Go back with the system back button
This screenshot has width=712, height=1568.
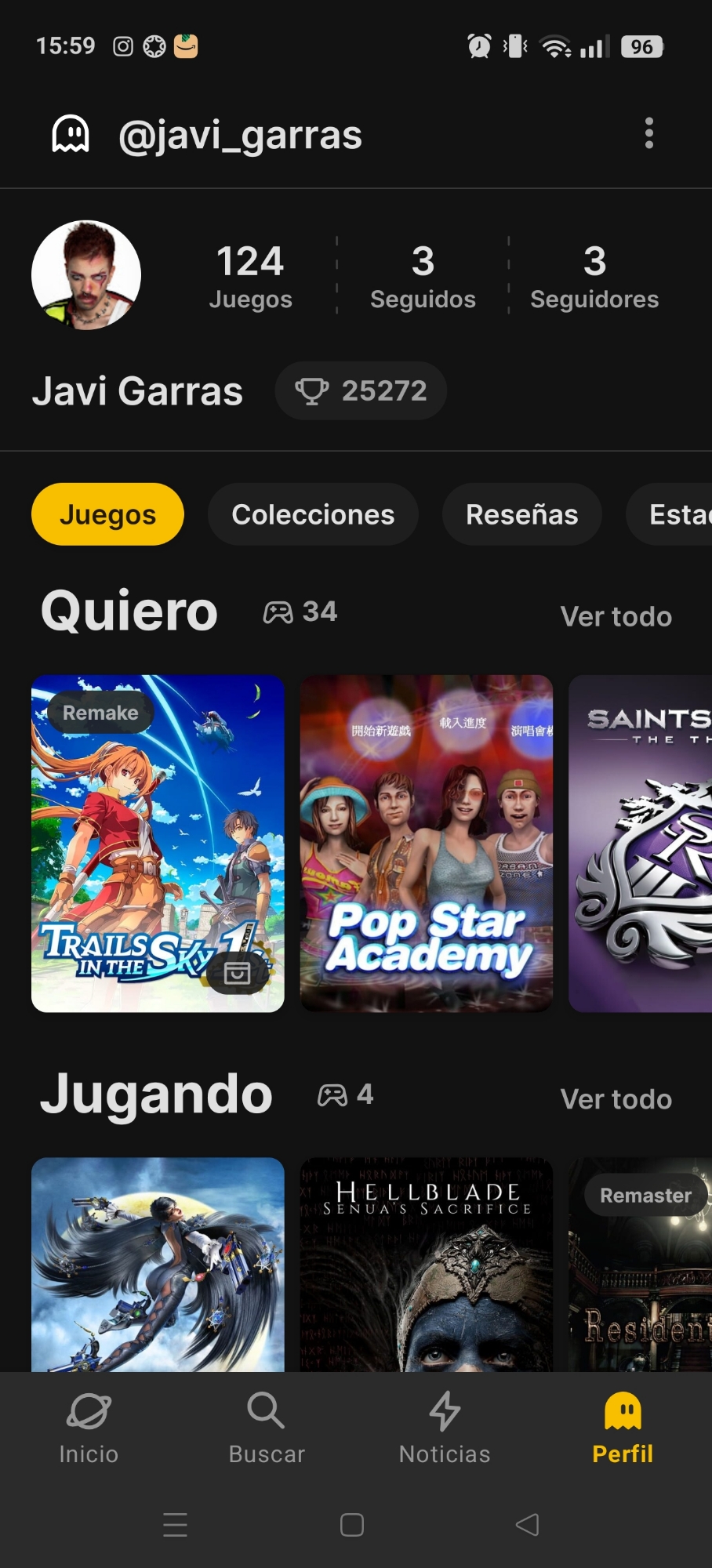pyautogui.click(x=527, y=1525)
